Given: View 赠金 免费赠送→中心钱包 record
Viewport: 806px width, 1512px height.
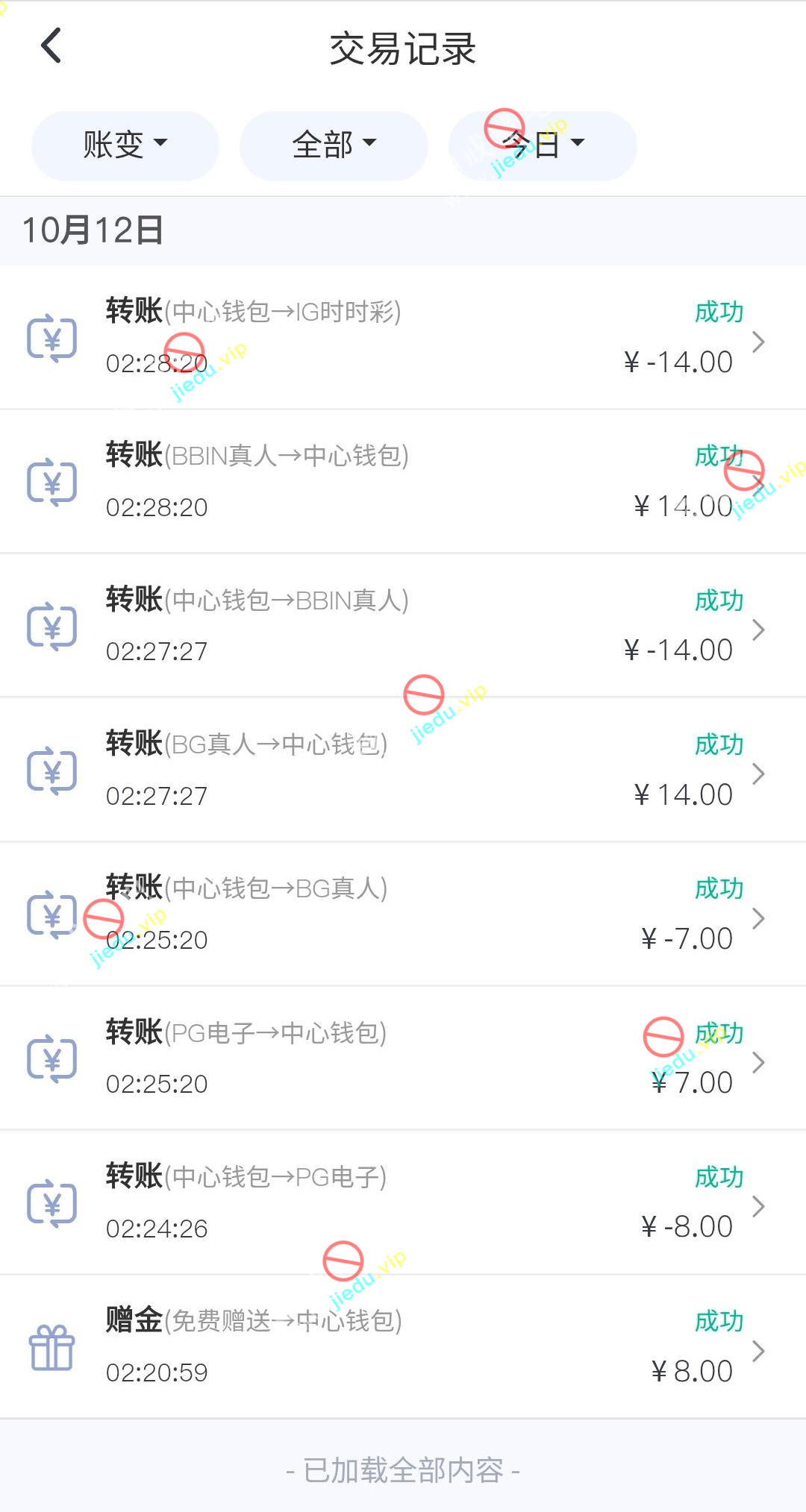Looking at the screenshot, I should [x=403, y=1346].
